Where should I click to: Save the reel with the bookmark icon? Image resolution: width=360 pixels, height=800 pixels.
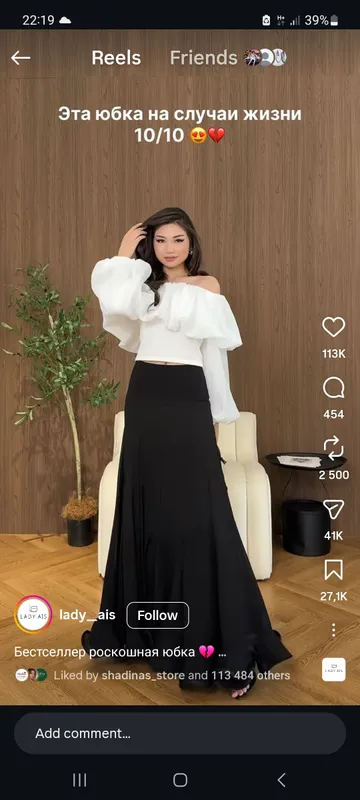point(333,570)
